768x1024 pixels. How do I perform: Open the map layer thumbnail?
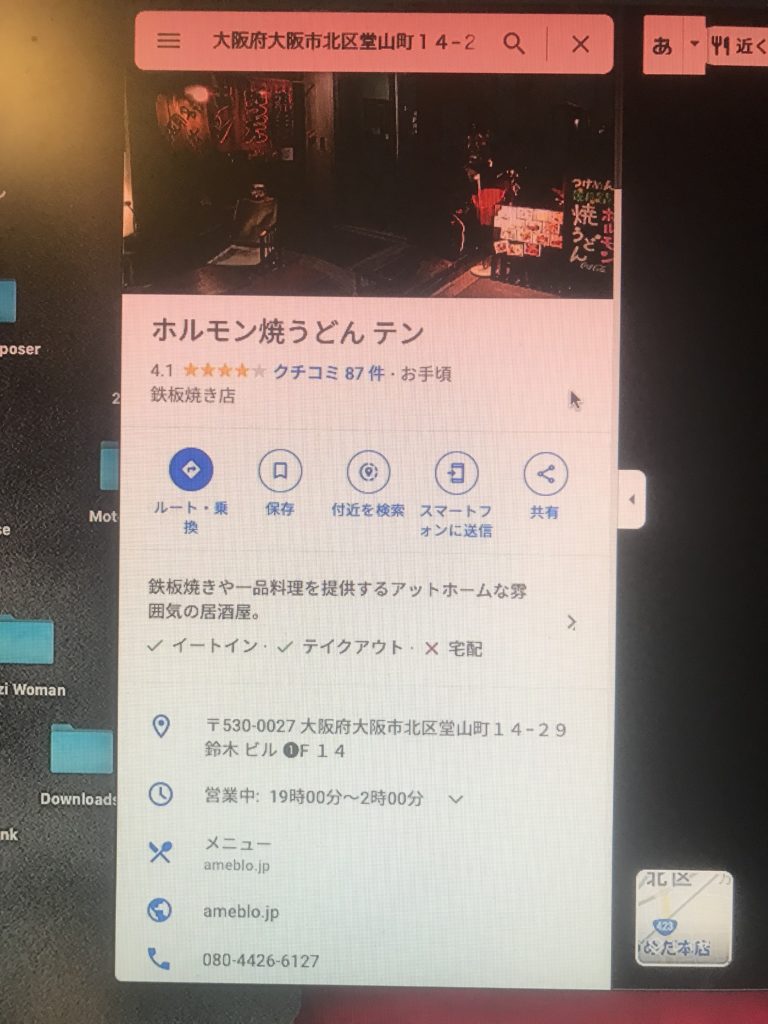click(684, 918)
